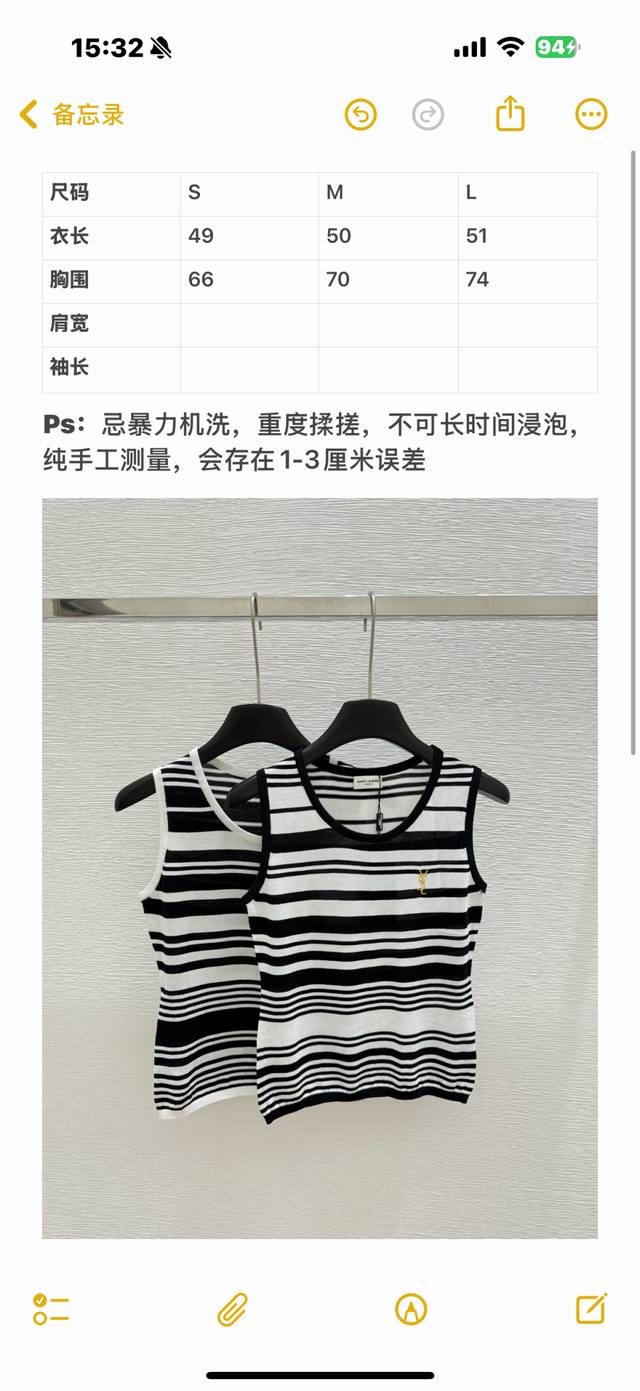Open the markup pen tool
The height and width of the screenshot is (1391, 640).
click(411, 1309)
